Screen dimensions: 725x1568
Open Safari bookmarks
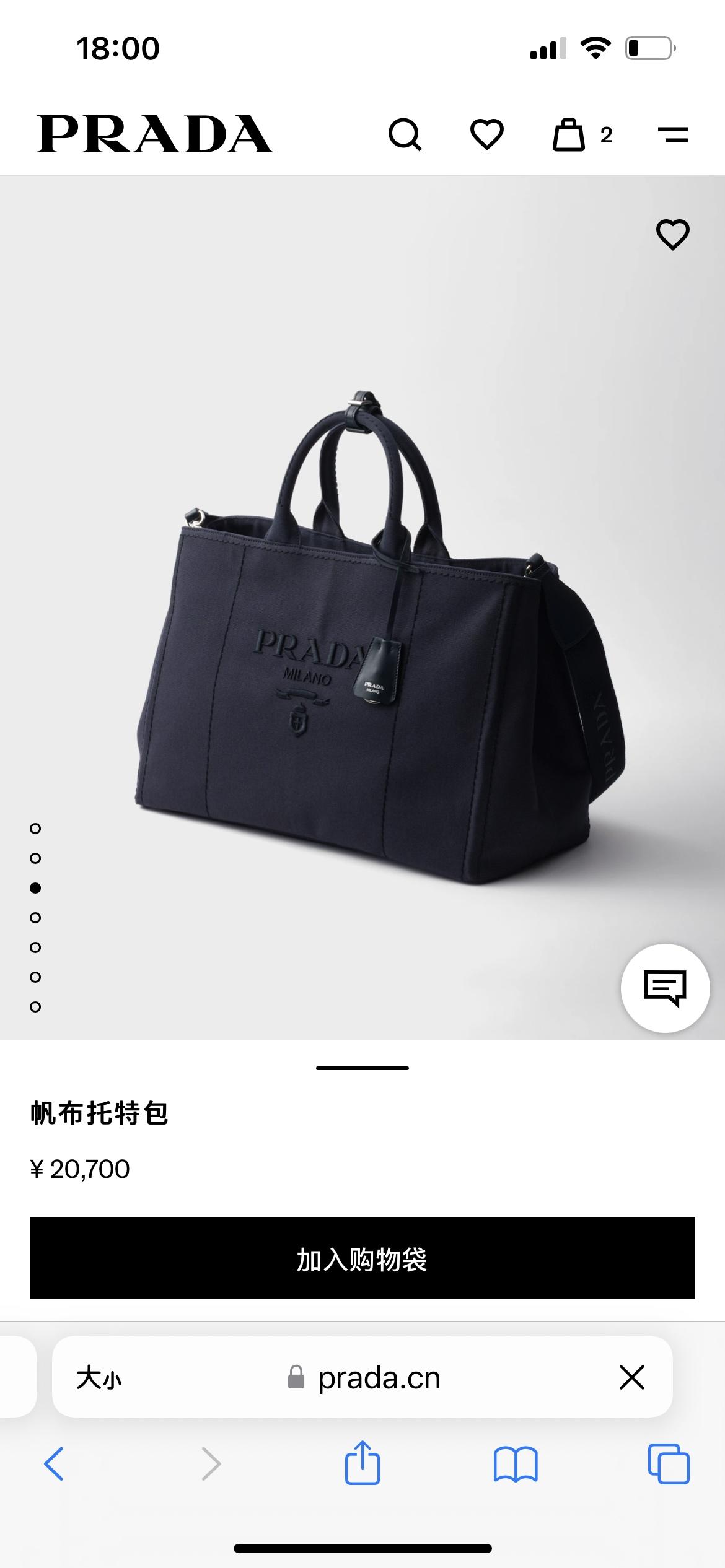516,1464
